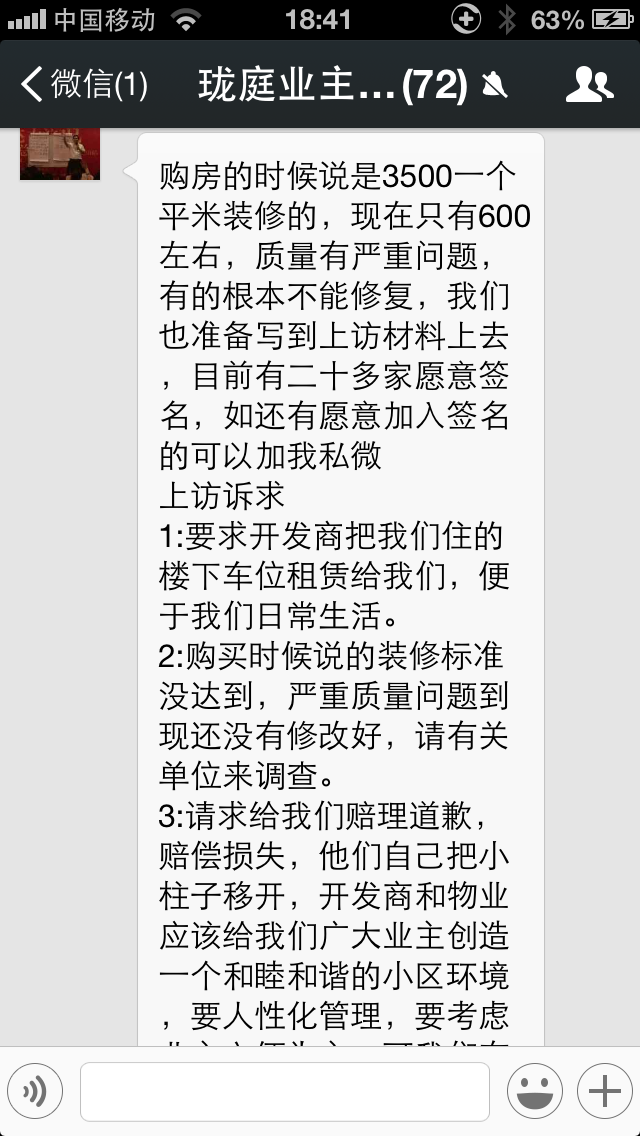This screenshot has width=640, height=1136.
Task: Go back to the 微信 chat list
Action: pos(84,85)
